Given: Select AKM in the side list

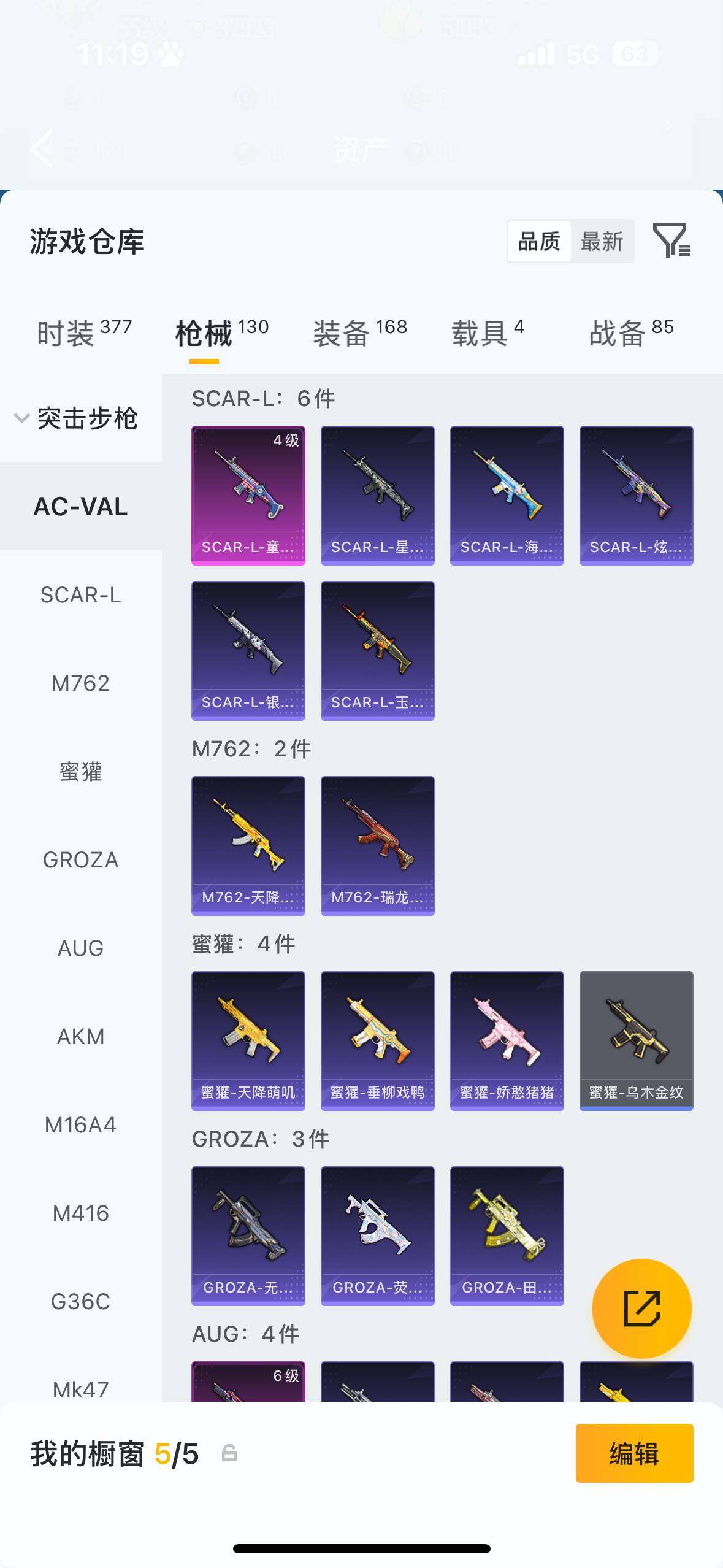Looking at the screenshot, I should click(81, 1037).
